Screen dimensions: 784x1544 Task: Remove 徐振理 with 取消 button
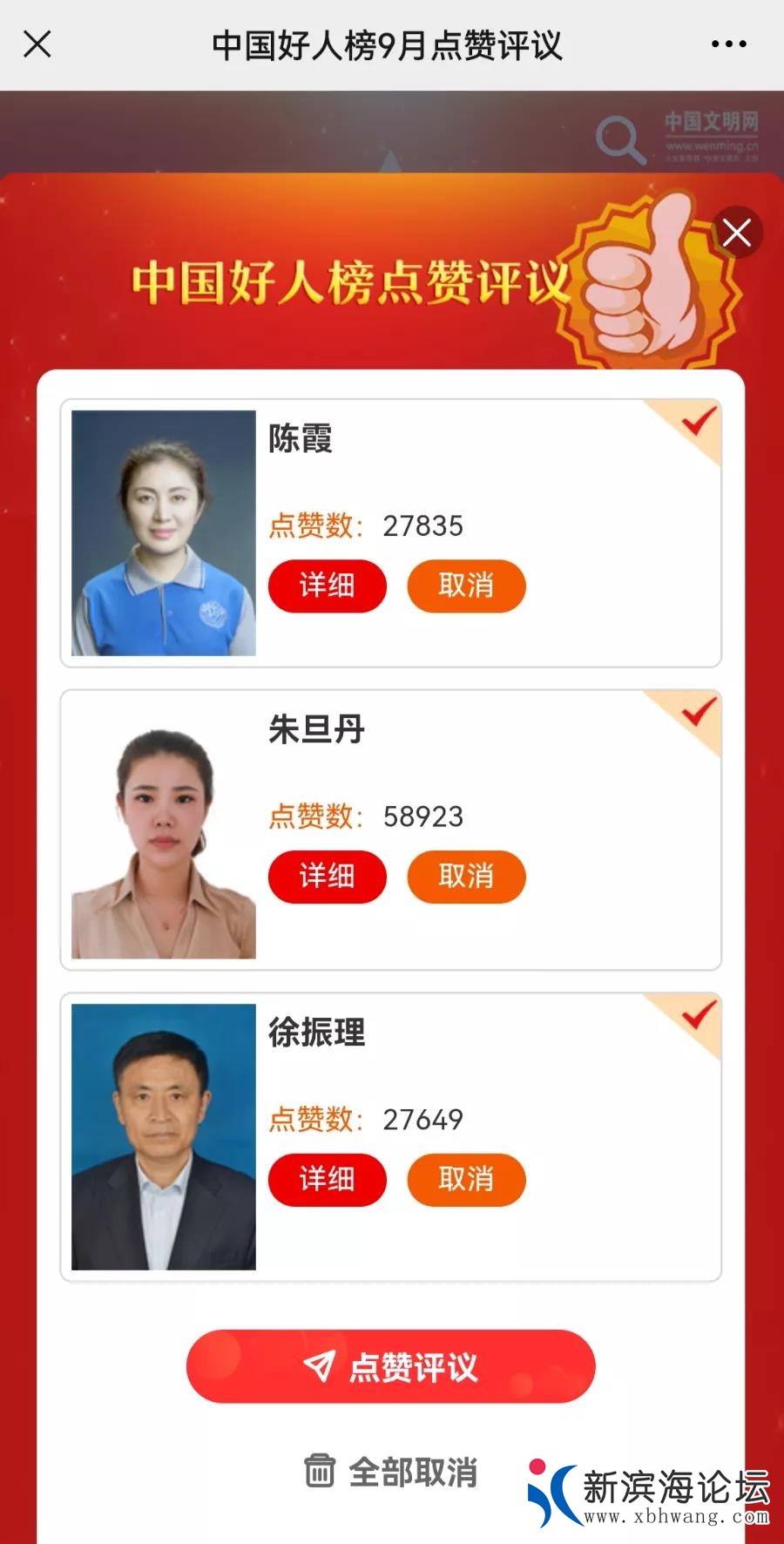[x=466, y=1179]
